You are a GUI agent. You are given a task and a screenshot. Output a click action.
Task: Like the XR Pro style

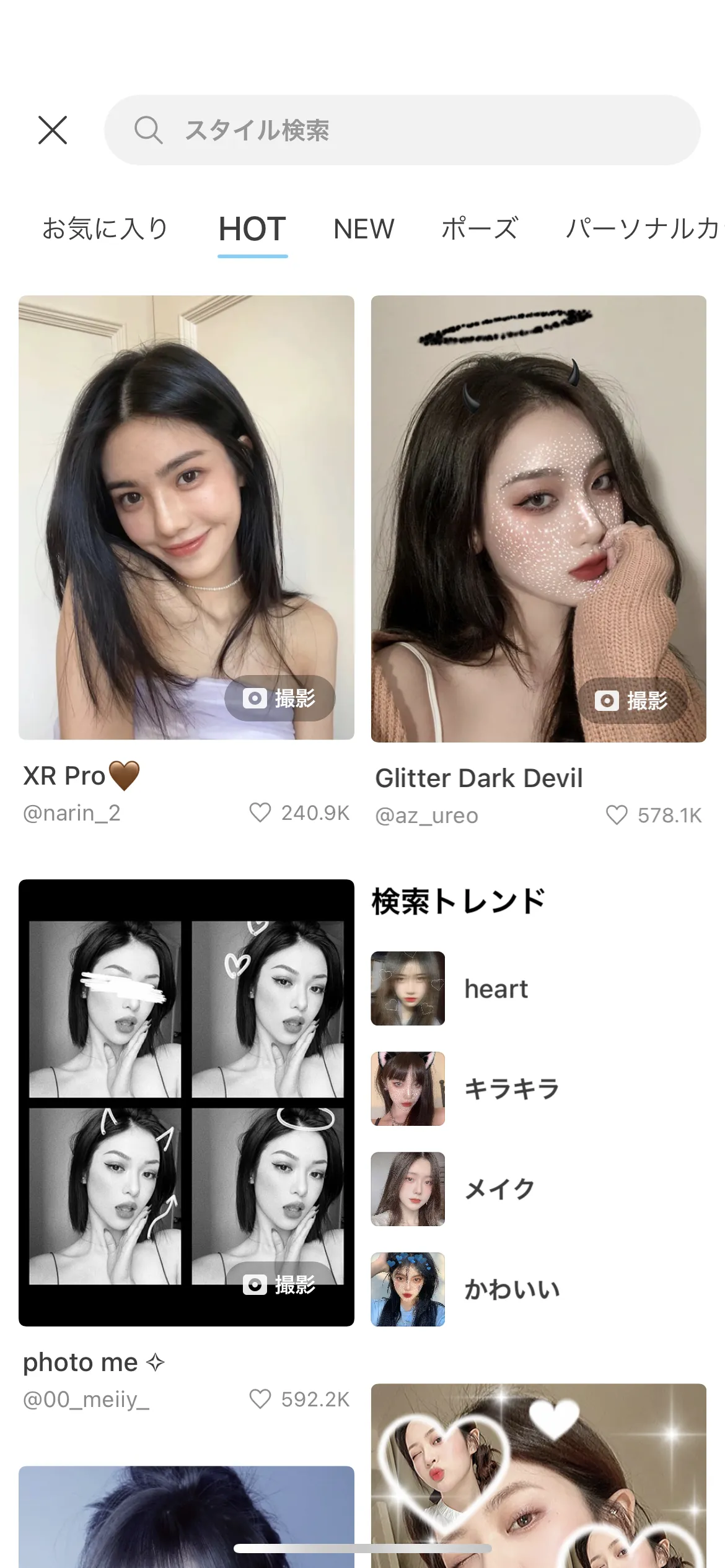pyautogui.click(x=260, y=812)
